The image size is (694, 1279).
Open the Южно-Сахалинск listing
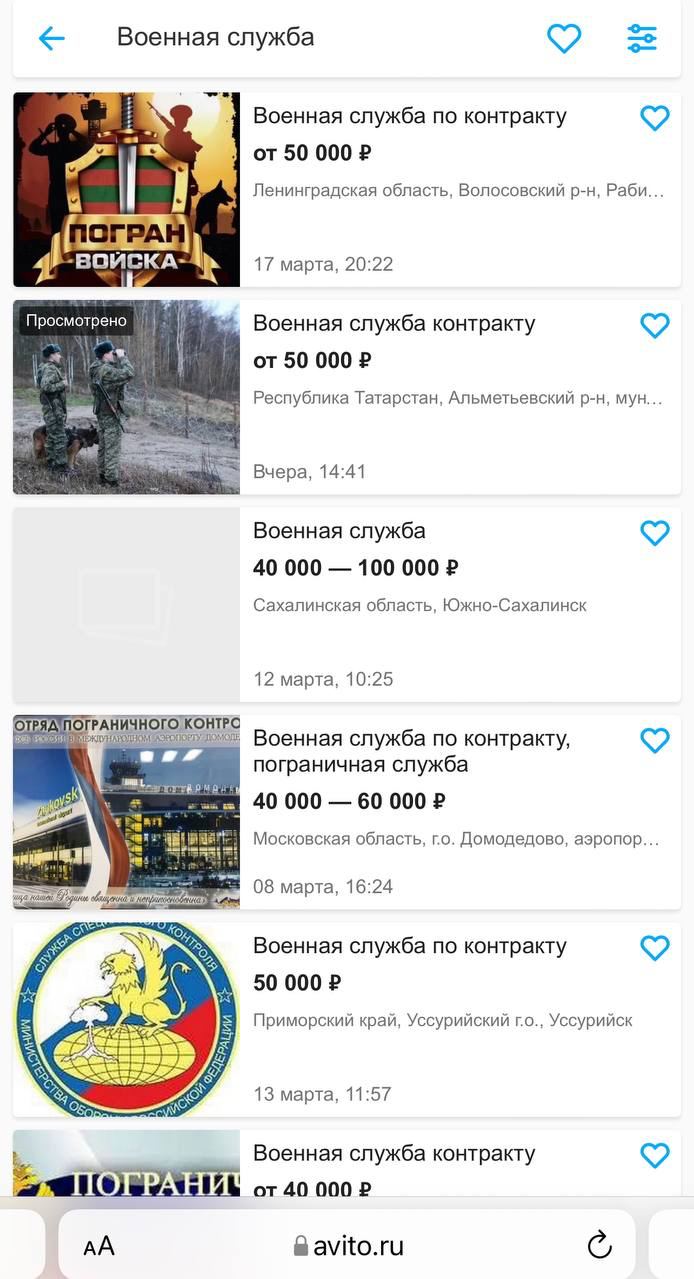pos(339,531)
